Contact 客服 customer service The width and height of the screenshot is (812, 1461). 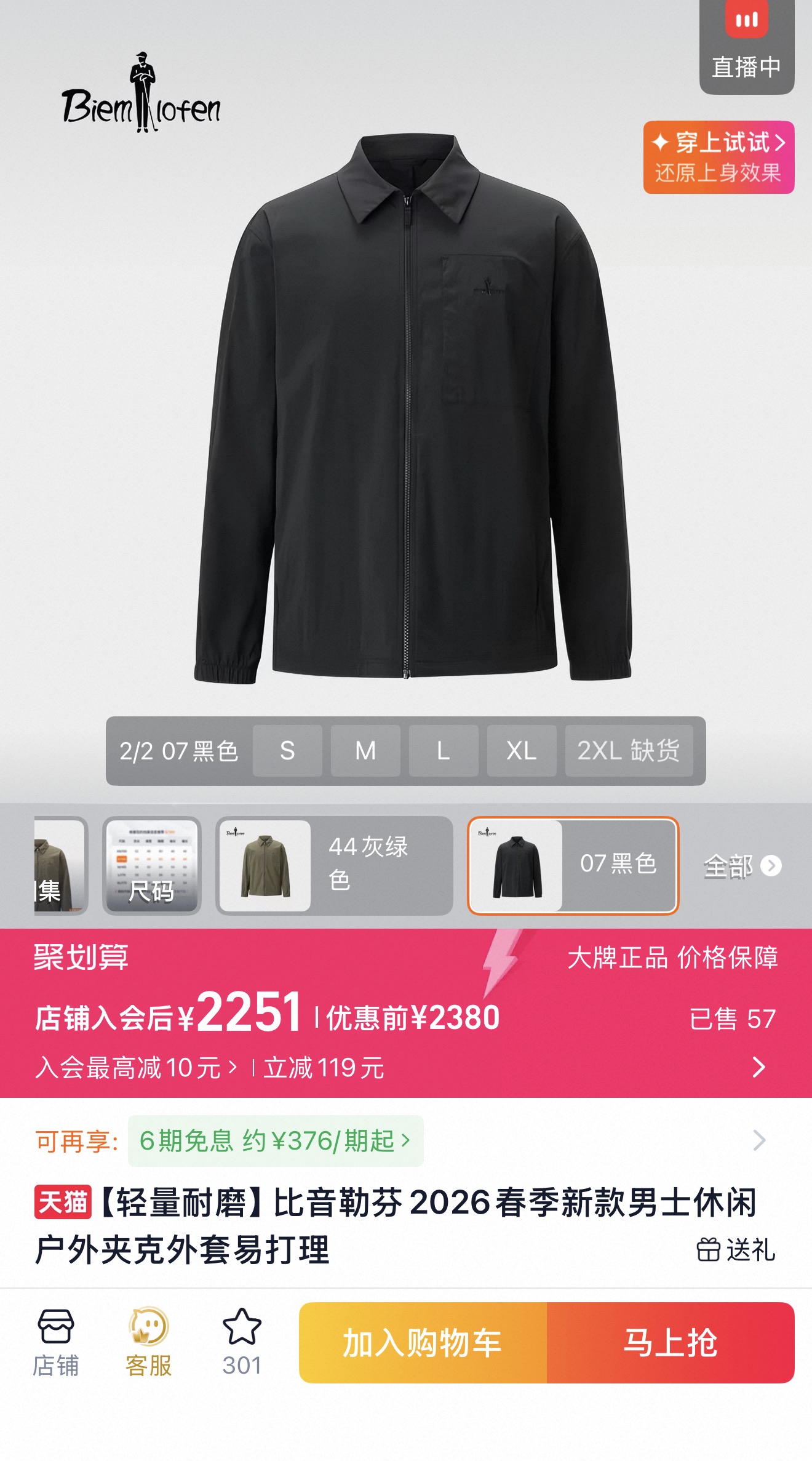click(149, 1343)
